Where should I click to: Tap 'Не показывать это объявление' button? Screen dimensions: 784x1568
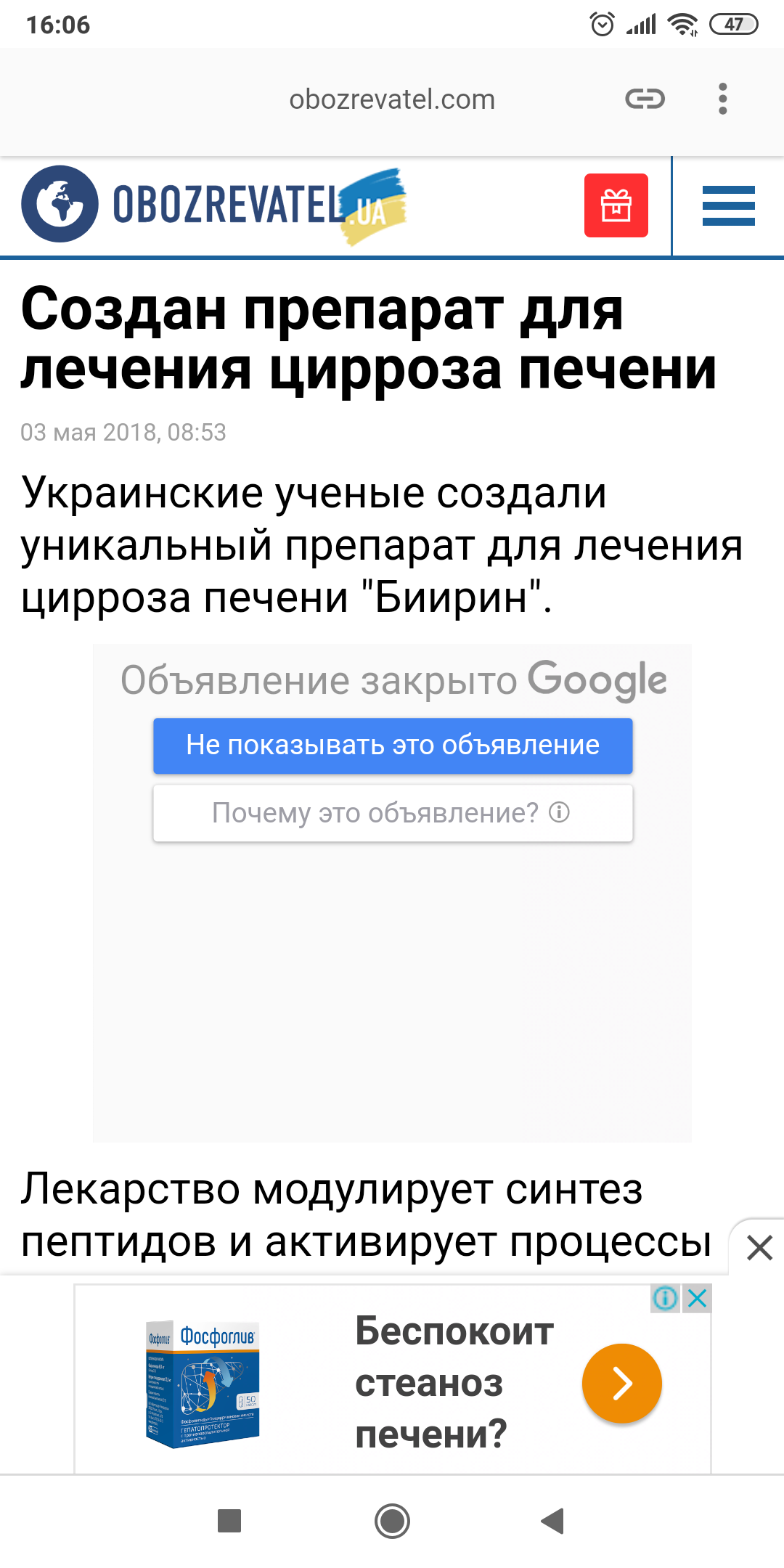click(x=393, y=746)
